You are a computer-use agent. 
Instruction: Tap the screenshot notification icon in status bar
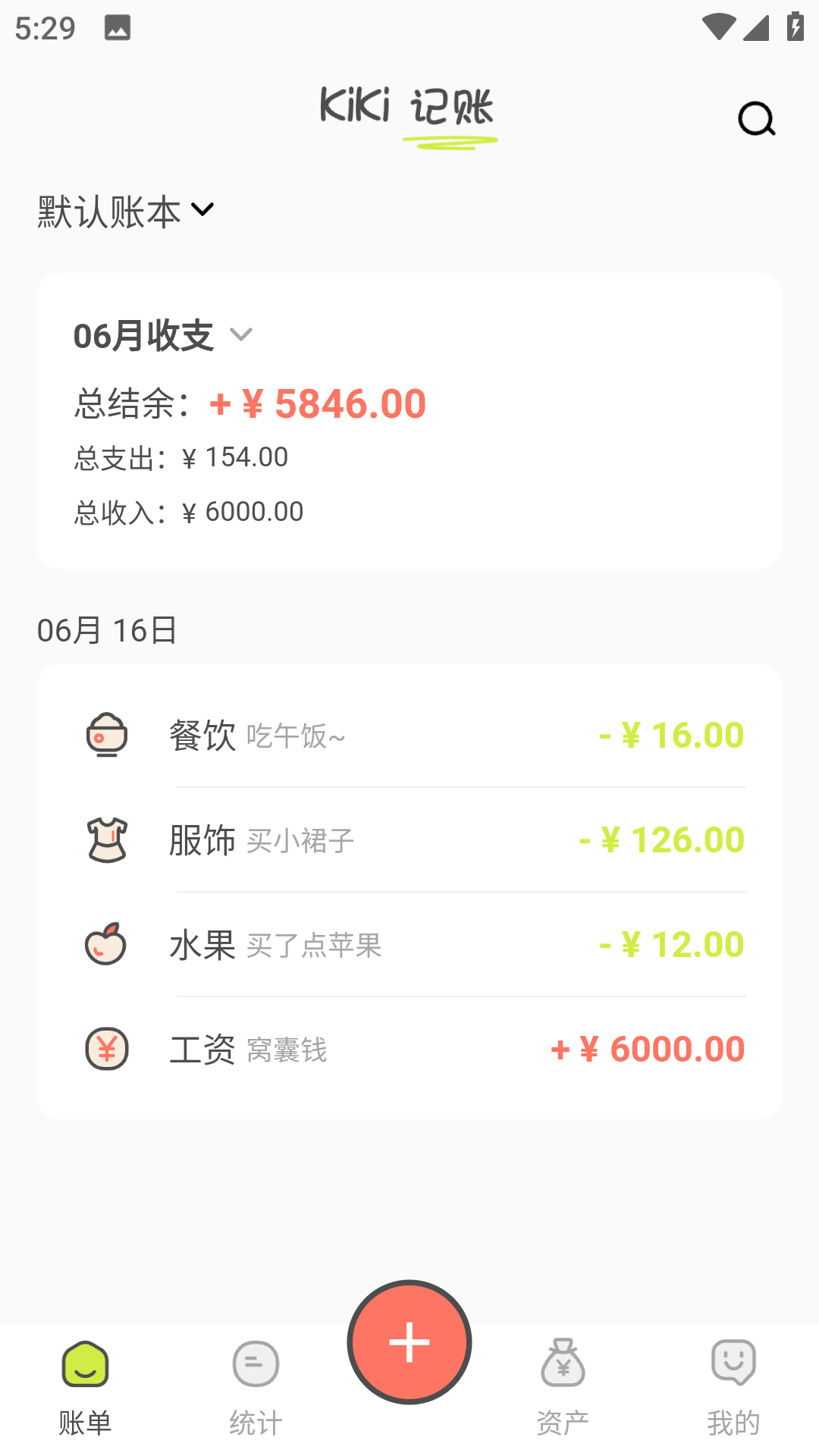coord(118,28)
